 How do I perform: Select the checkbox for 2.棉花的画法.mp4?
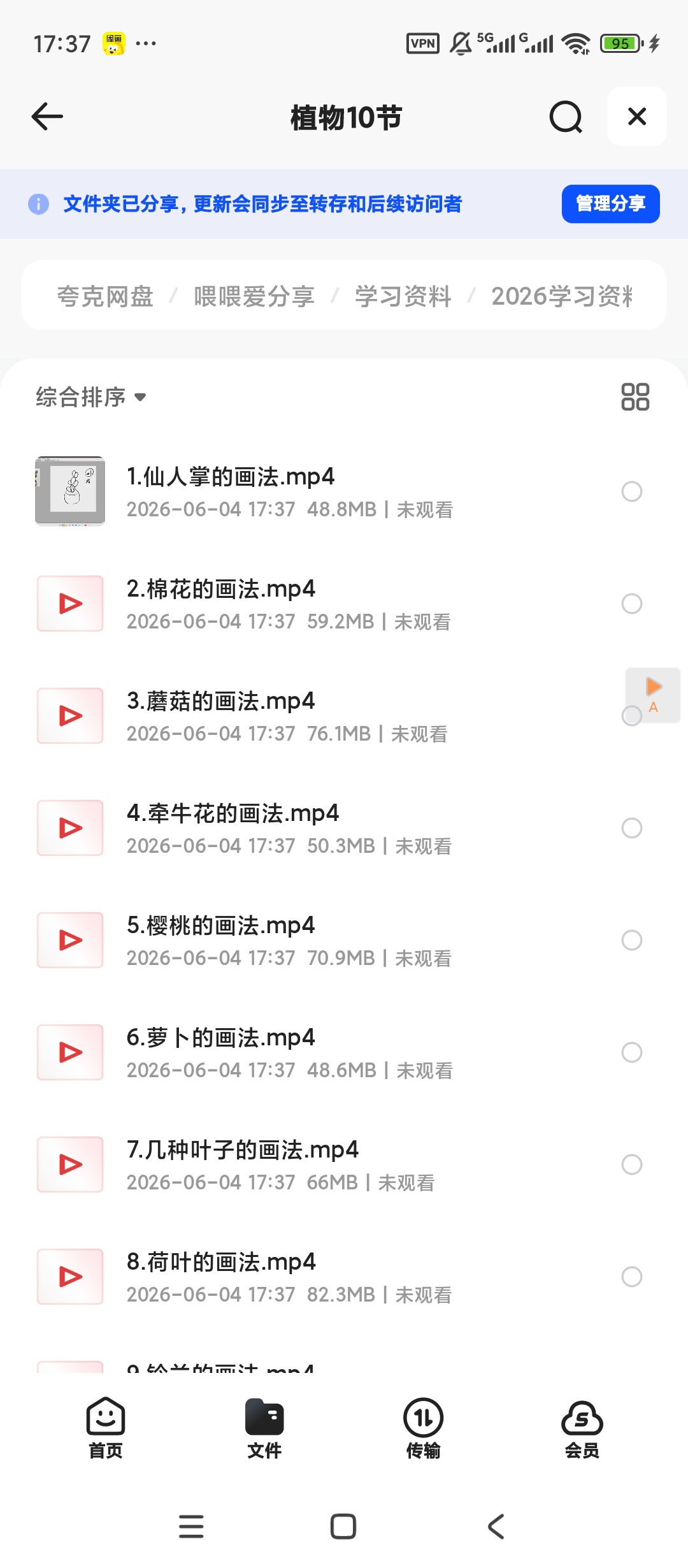point(632,604)
